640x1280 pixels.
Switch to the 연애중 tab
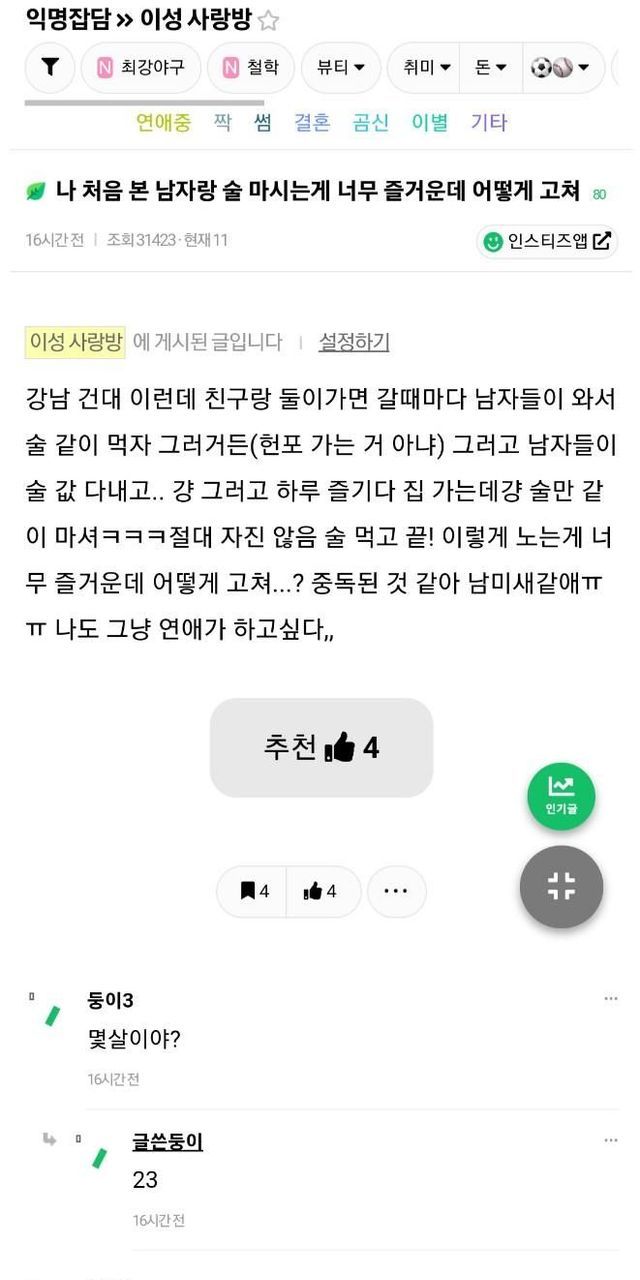[163, 123]
